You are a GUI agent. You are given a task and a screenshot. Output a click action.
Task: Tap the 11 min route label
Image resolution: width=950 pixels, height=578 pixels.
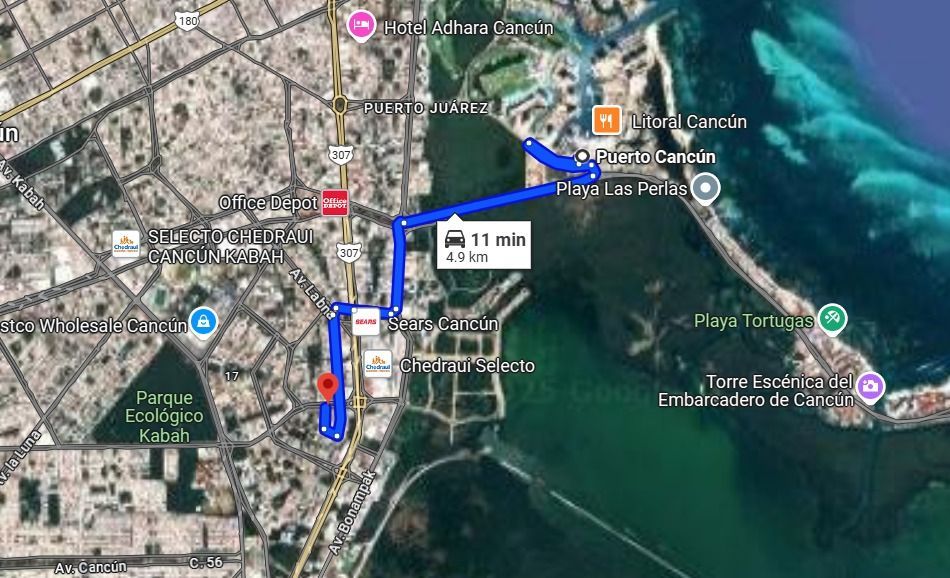(484, 245)
